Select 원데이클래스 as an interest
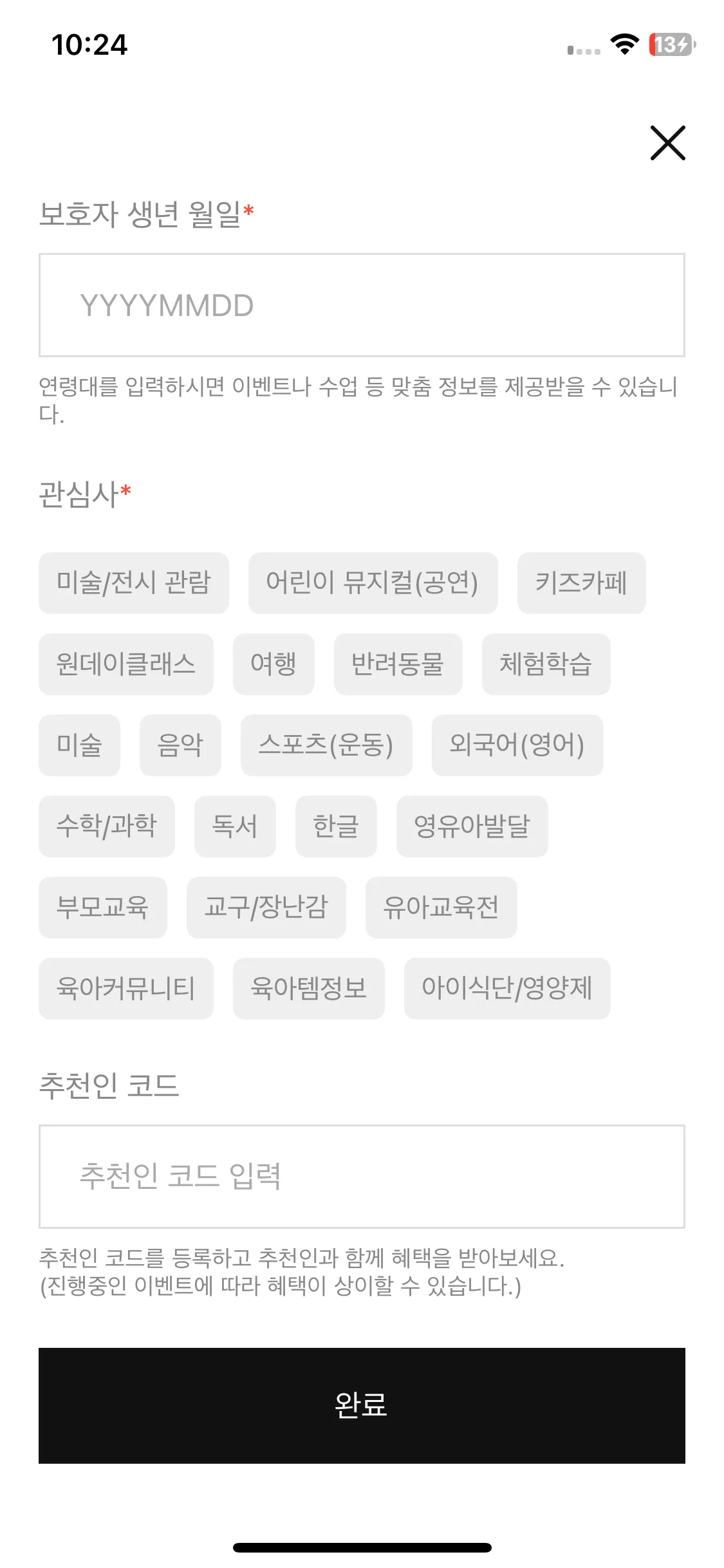 [126, 664]
